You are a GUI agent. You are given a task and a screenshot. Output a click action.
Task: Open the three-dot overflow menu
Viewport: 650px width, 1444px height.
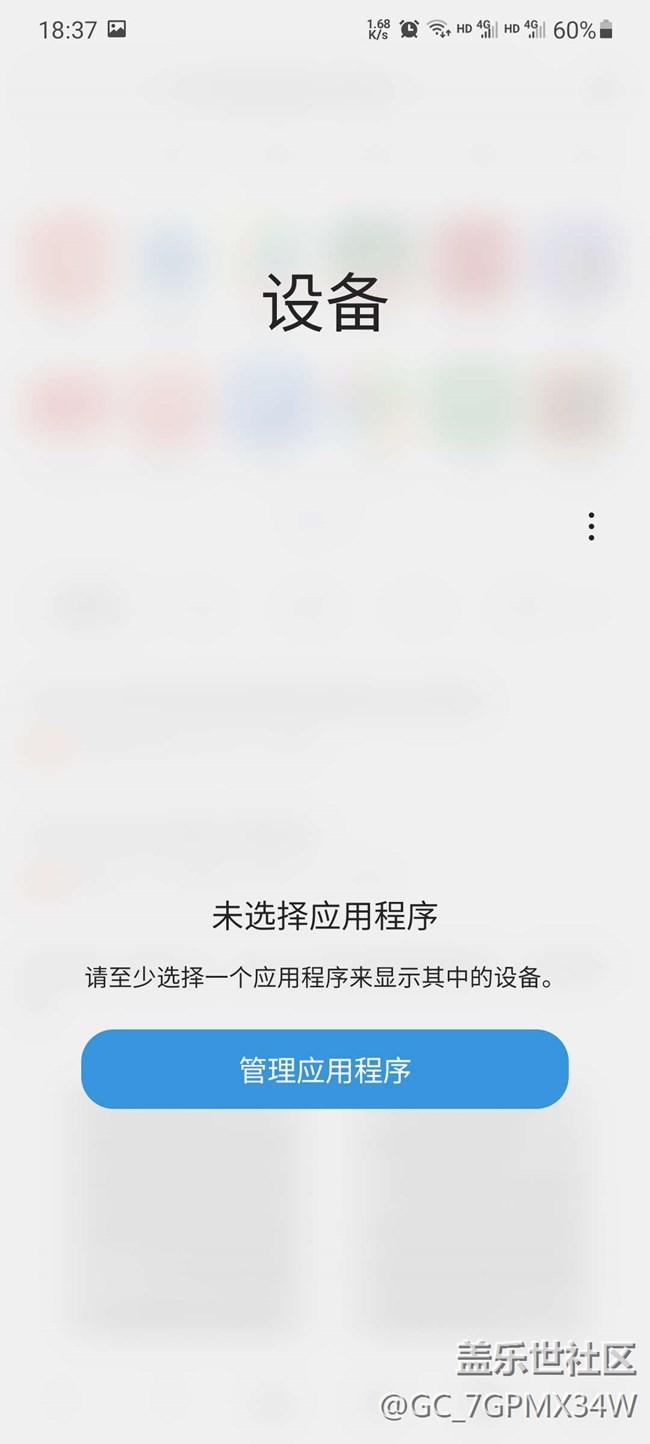(x=591, y=526)
